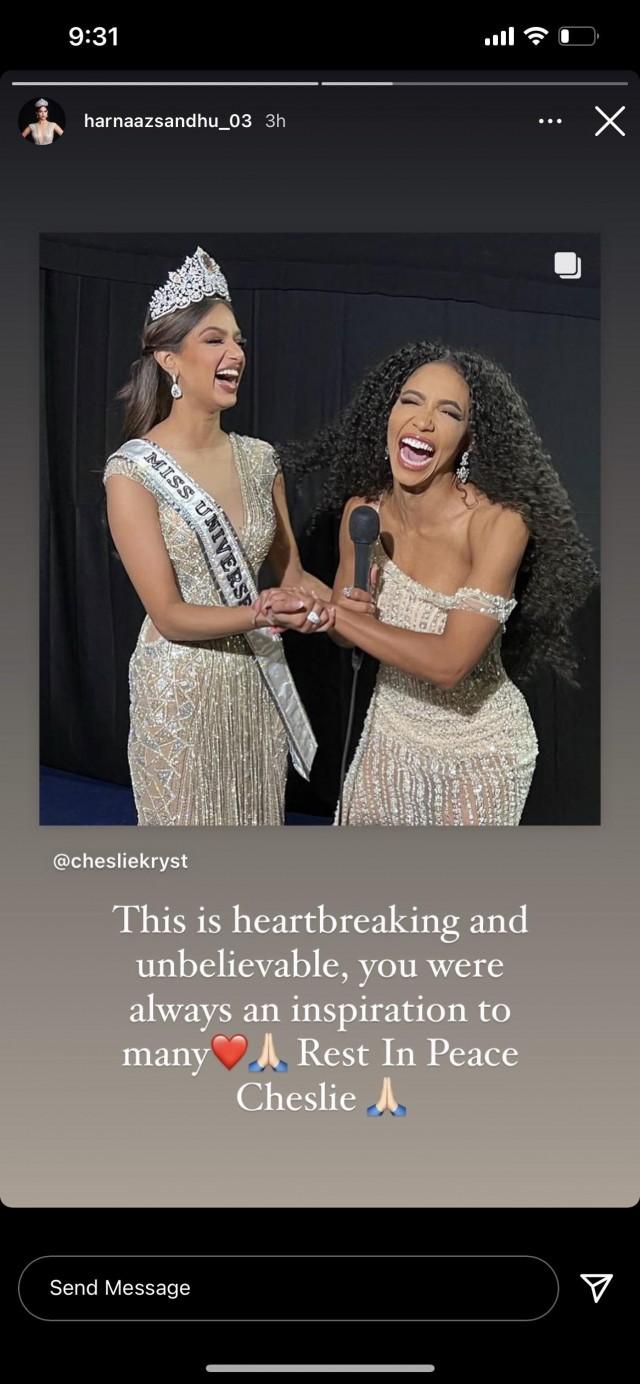The width and height of the screenshot is (640, 1384).
Task: Tap the Send Message field
Action: (288, 1288)
